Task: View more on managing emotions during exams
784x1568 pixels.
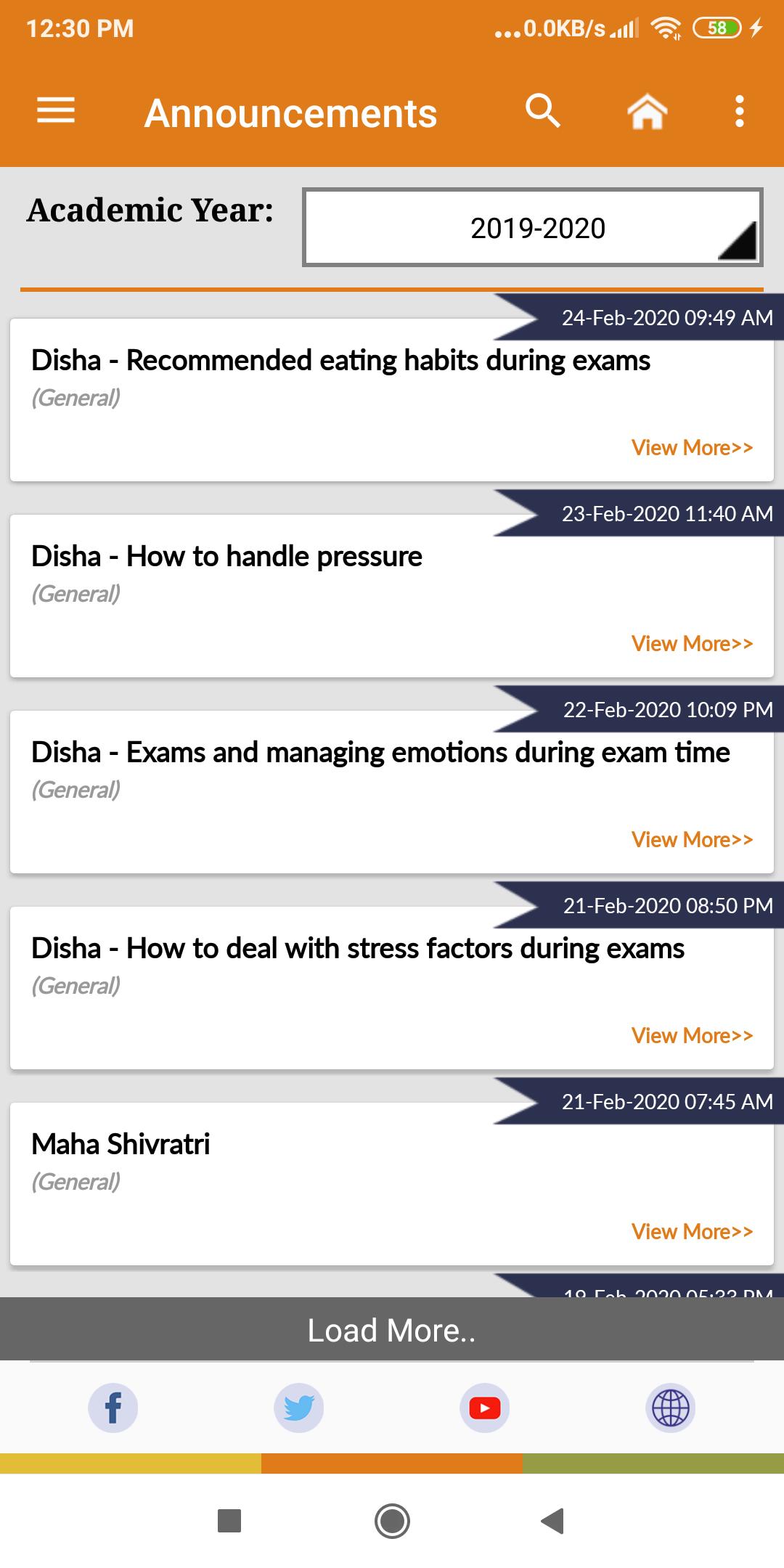Action: pyautogui.click(x=692, y=840)
